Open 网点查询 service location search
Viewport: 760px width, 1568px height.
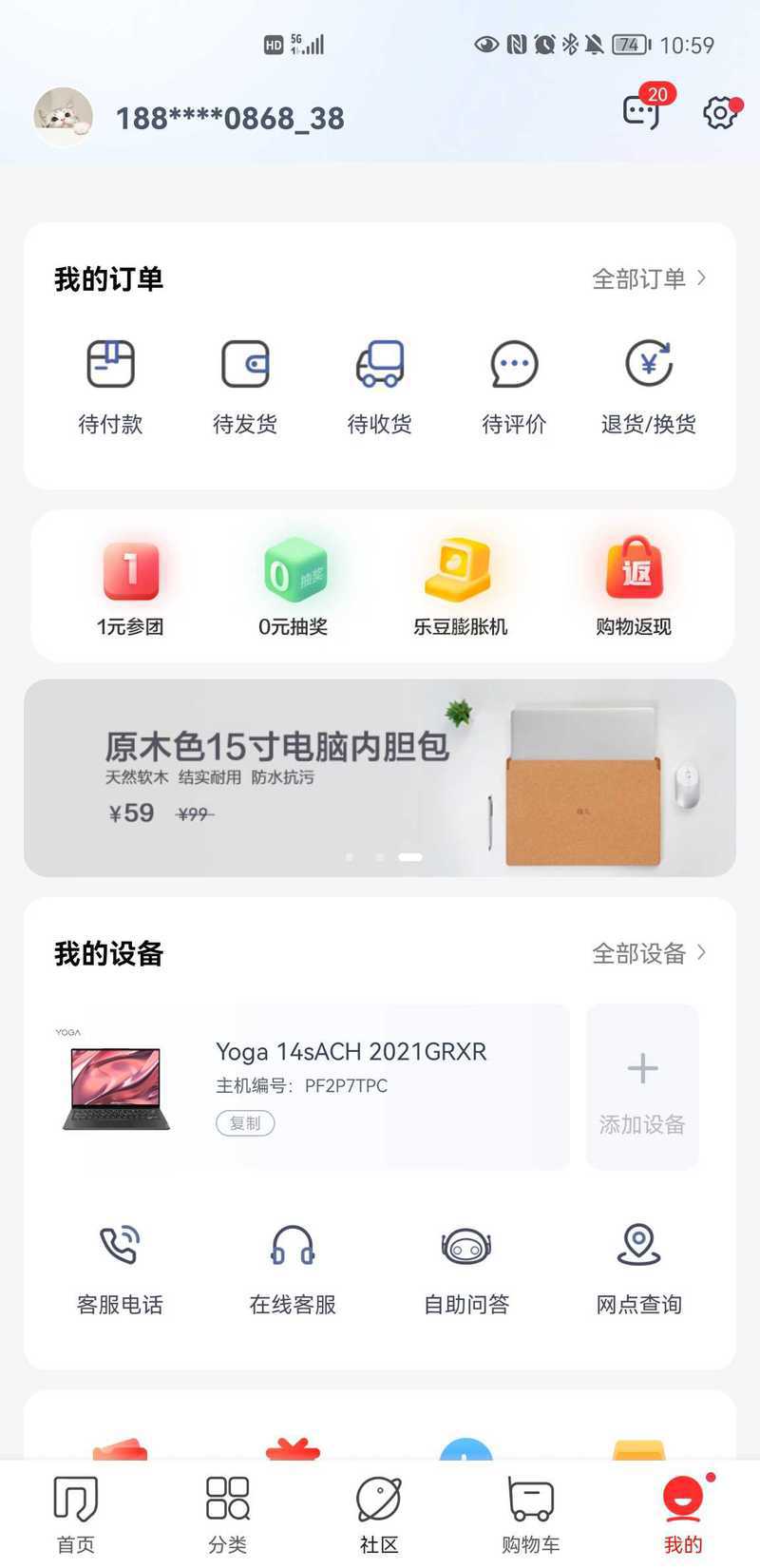pos(639,1270)
